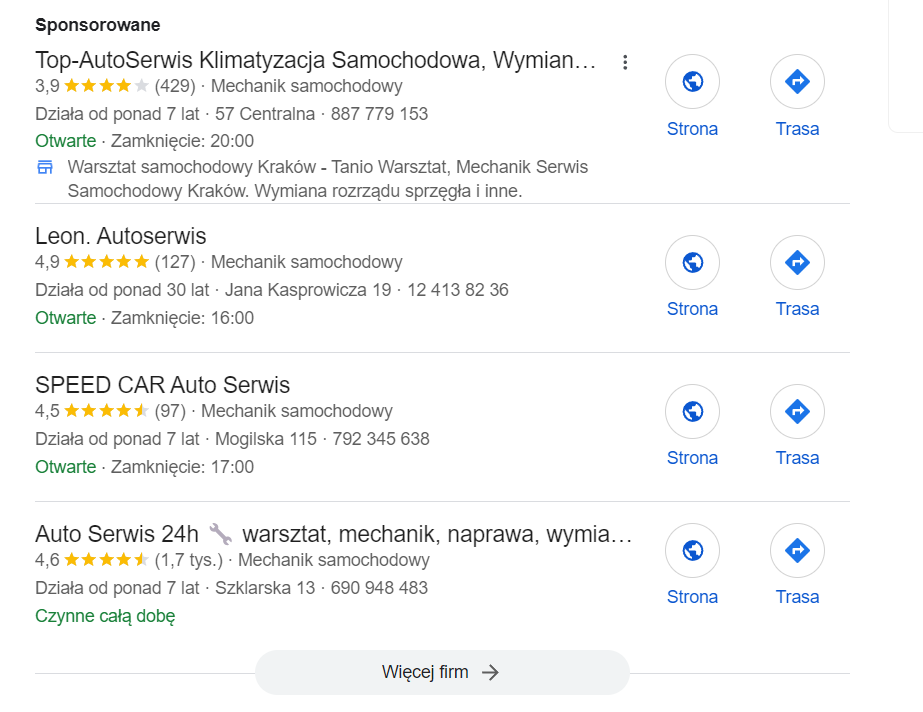
Task: Visit Auto Serwis 24h website (Strona)
Action: 692,550
